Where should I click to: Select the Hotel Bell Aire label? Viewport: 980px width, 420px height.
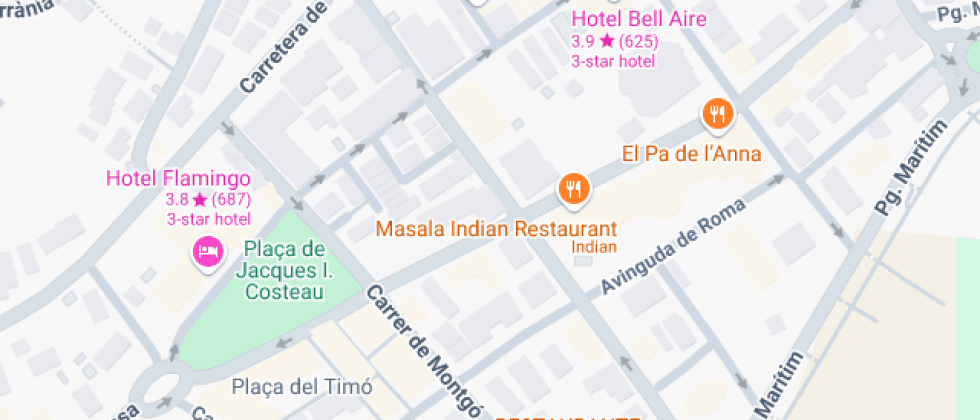(x=638, y=19)
